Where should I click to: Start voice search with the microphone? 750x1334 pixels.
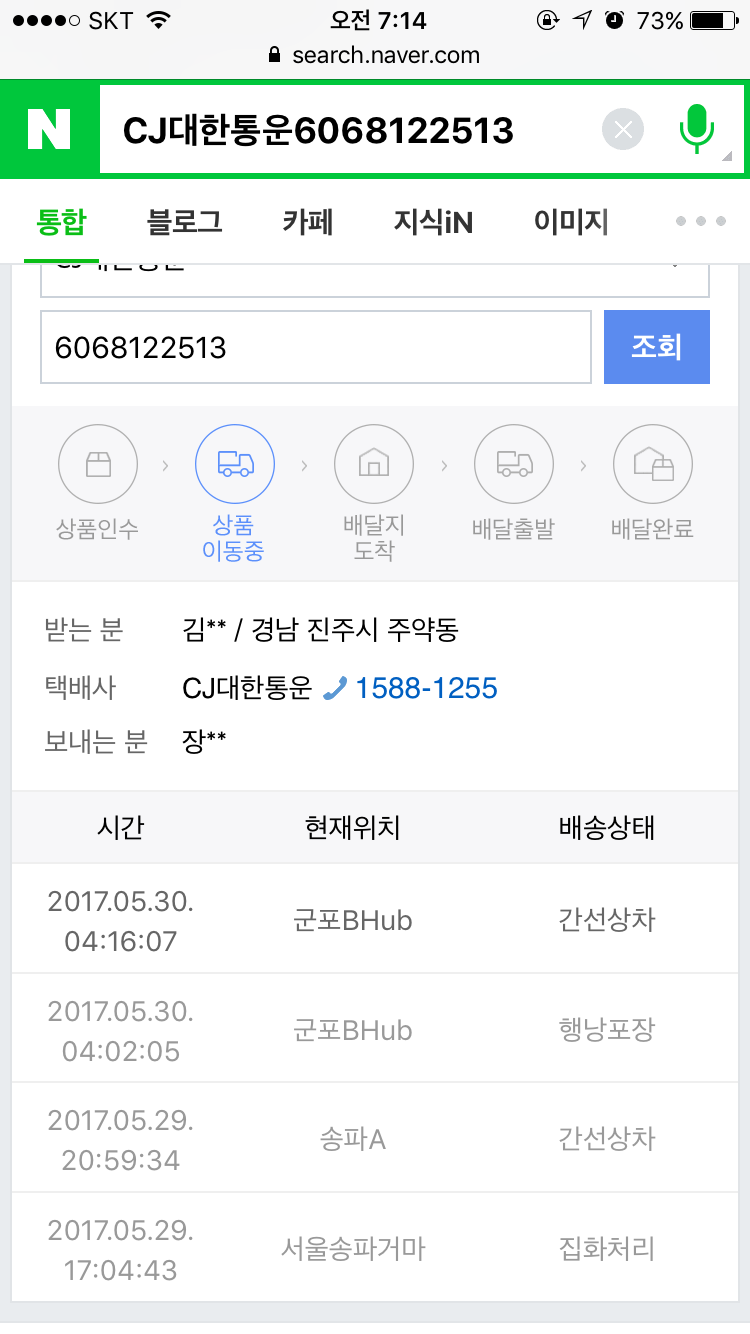click(x=697, y=130)
